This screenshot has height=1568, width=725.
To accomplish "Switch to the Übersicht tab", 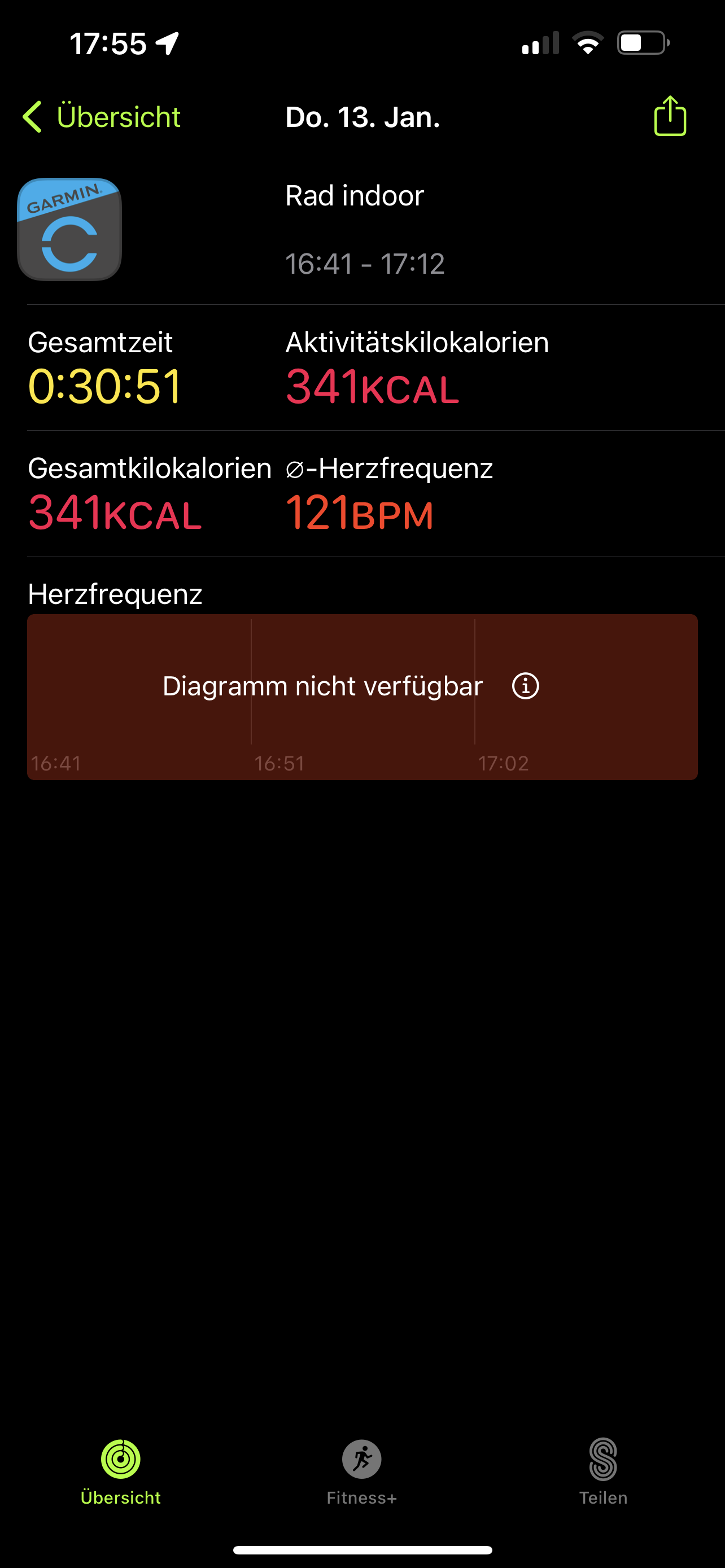I will click(120, 1472).
